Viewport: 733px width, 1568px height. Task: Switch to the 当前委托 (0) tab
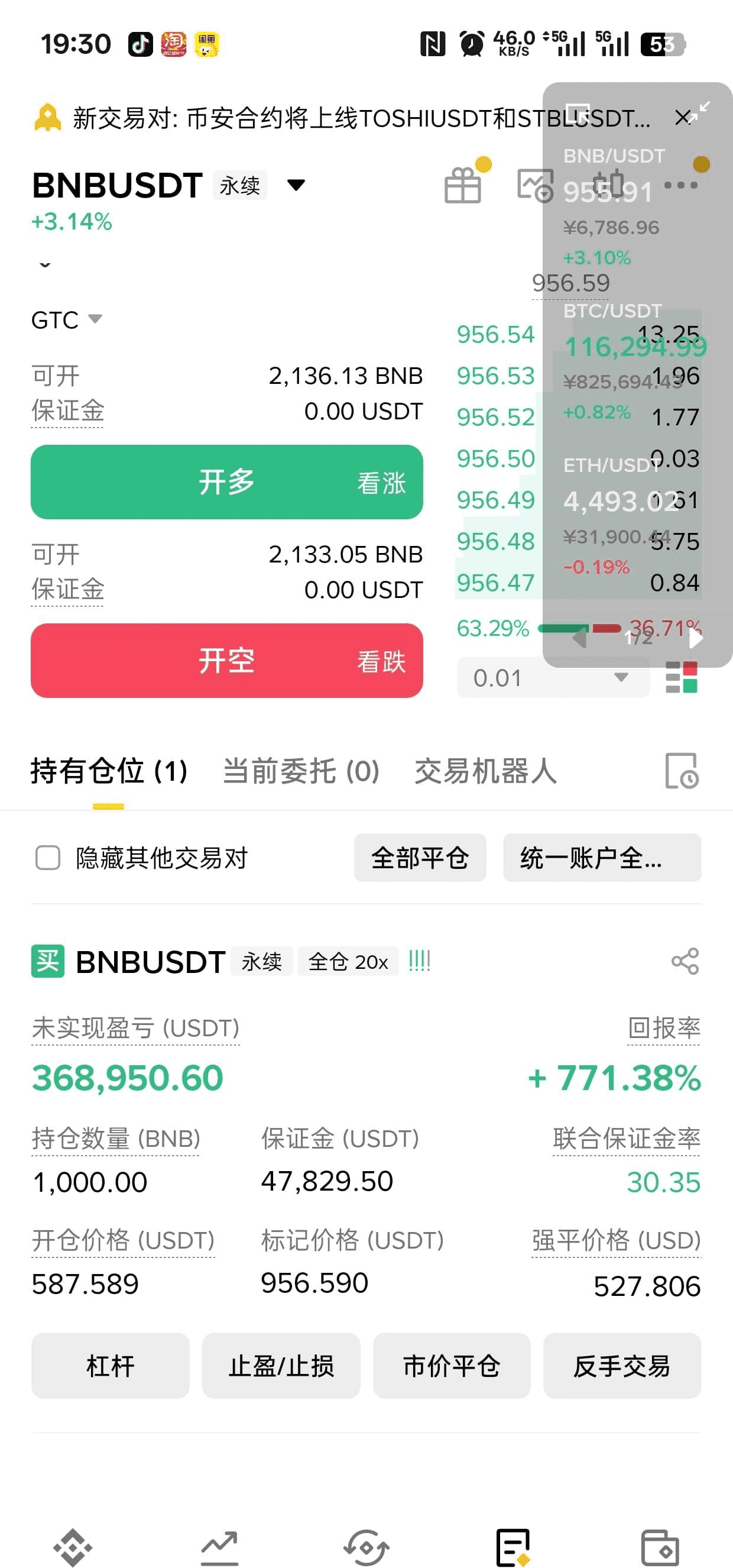(301, 771)
